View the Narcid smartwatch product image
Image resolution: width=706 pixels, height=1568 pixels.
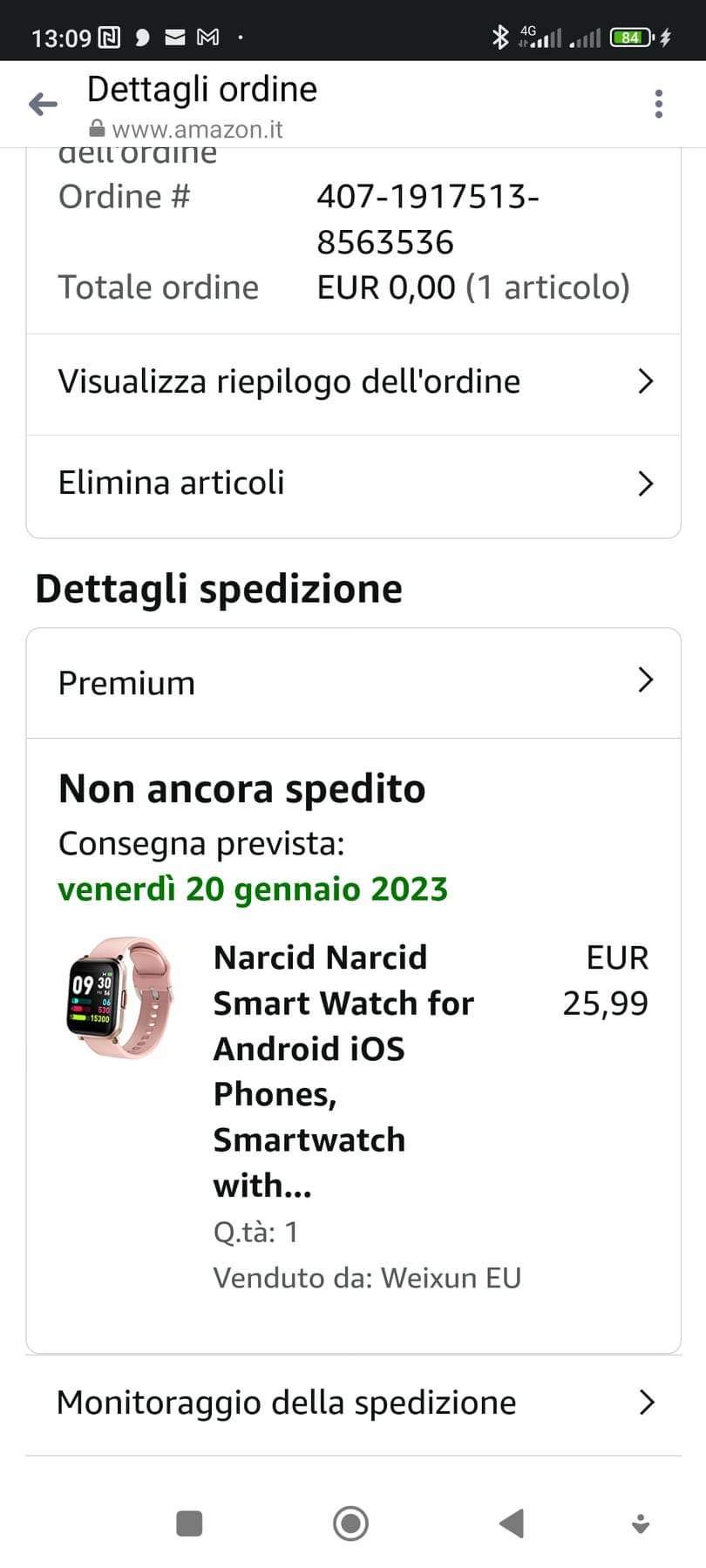click(x=119, y=998)
